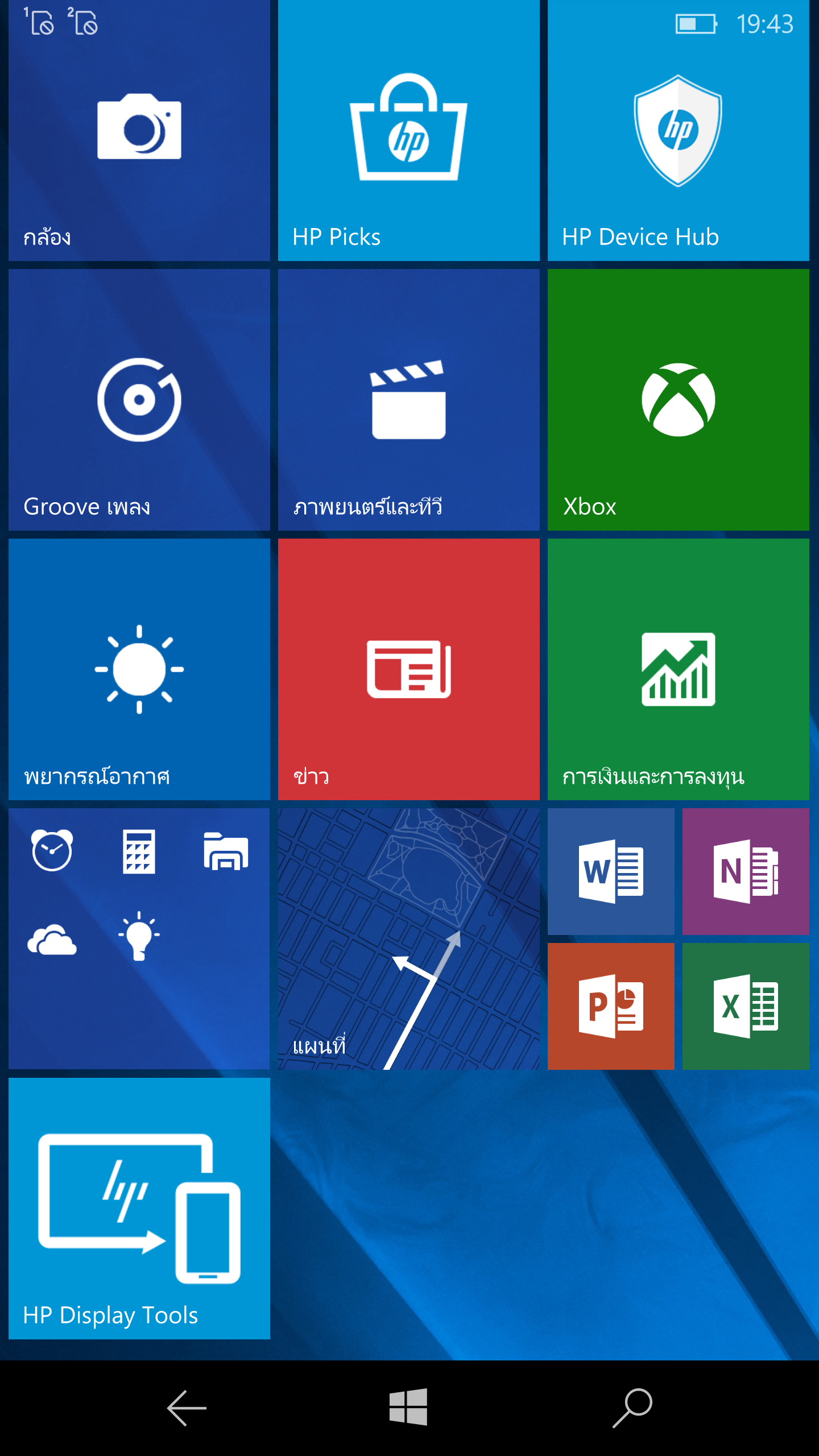
Task: Open the weather tile (พยากรณ์อากาศ)
Action: coord(139,669)
